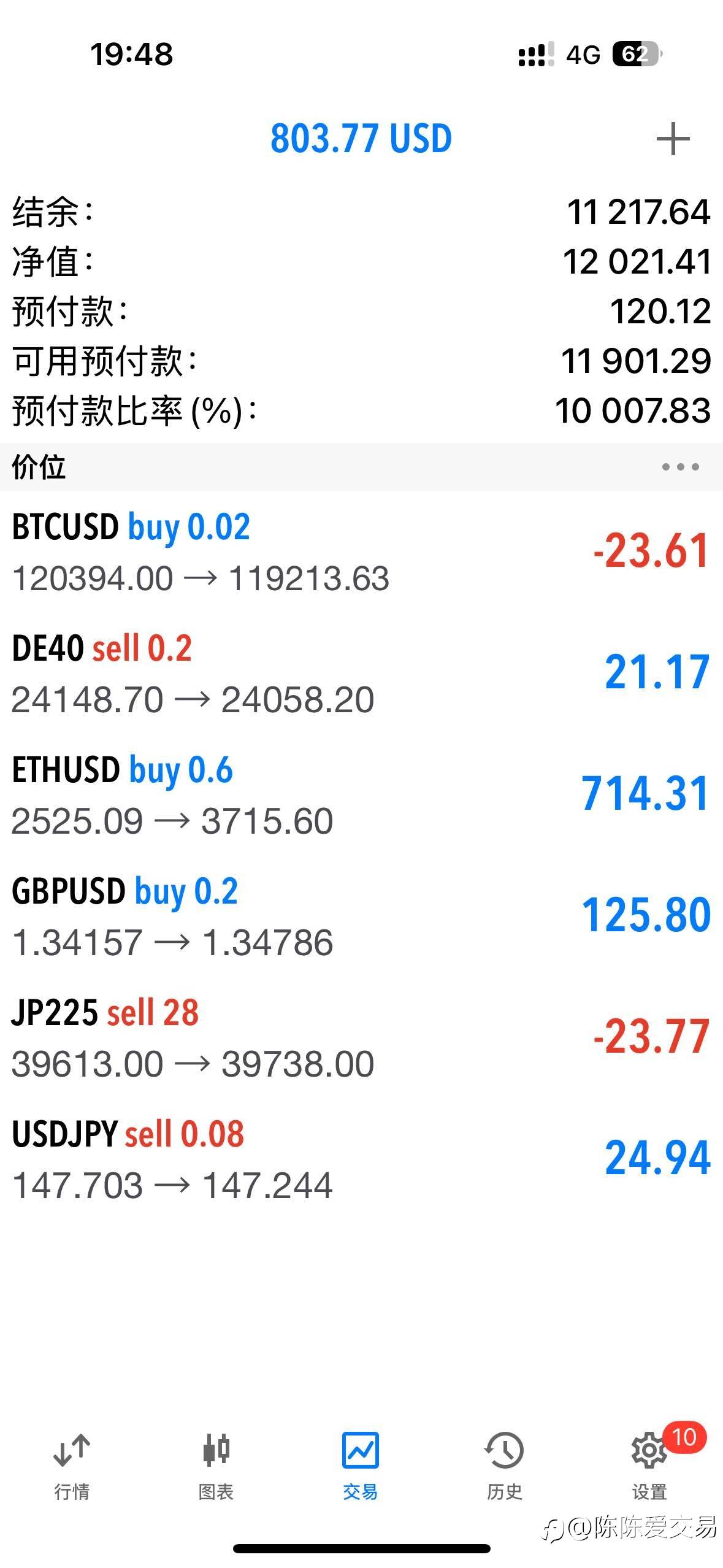Image resolution: width=723 pixels, height=1568 pixels.
Task: Open the BTCUSD buy 0.02 position
Action: [361, 551]
